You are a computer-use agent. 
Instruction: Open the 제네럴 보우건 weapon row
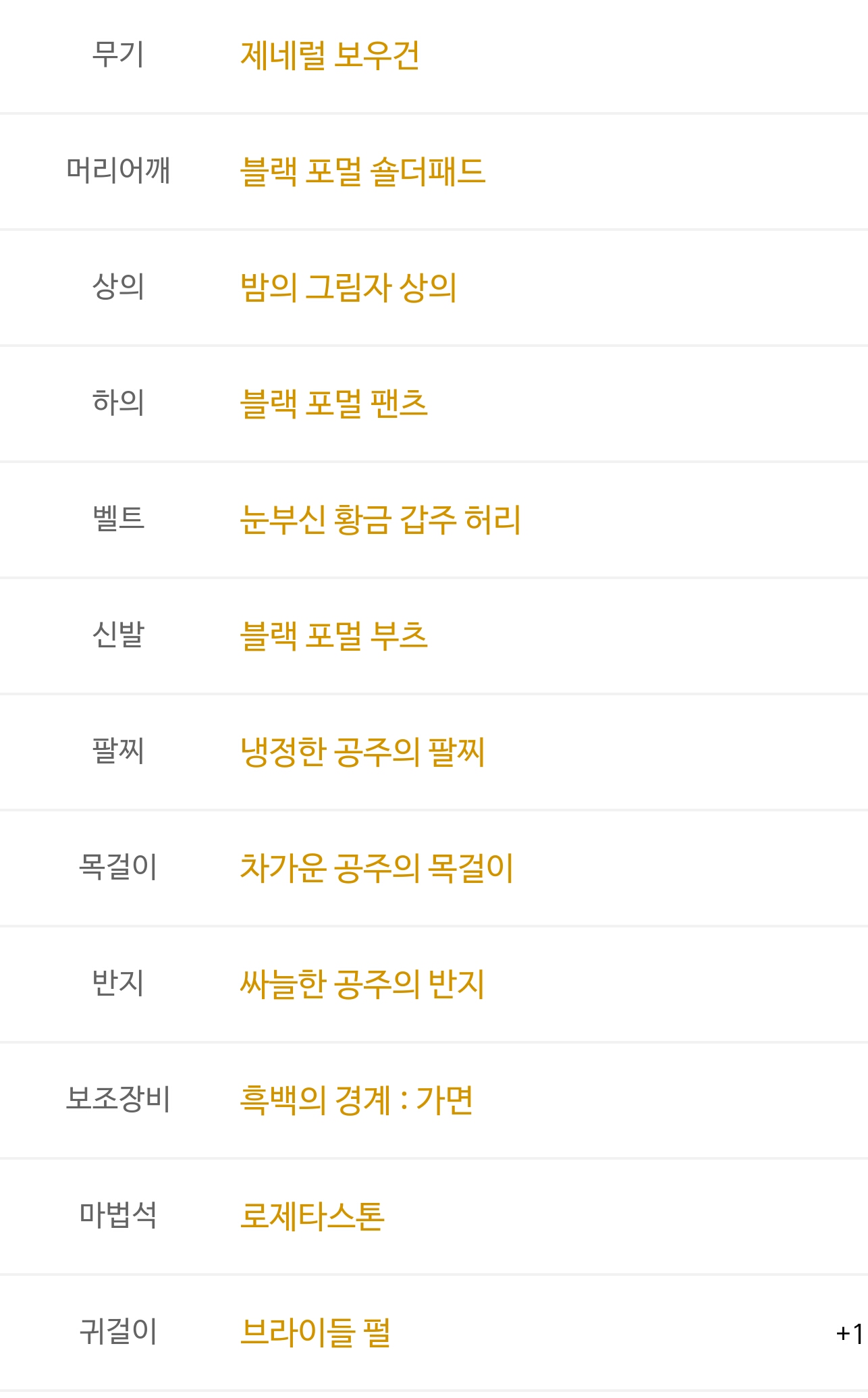coord(434,55)
